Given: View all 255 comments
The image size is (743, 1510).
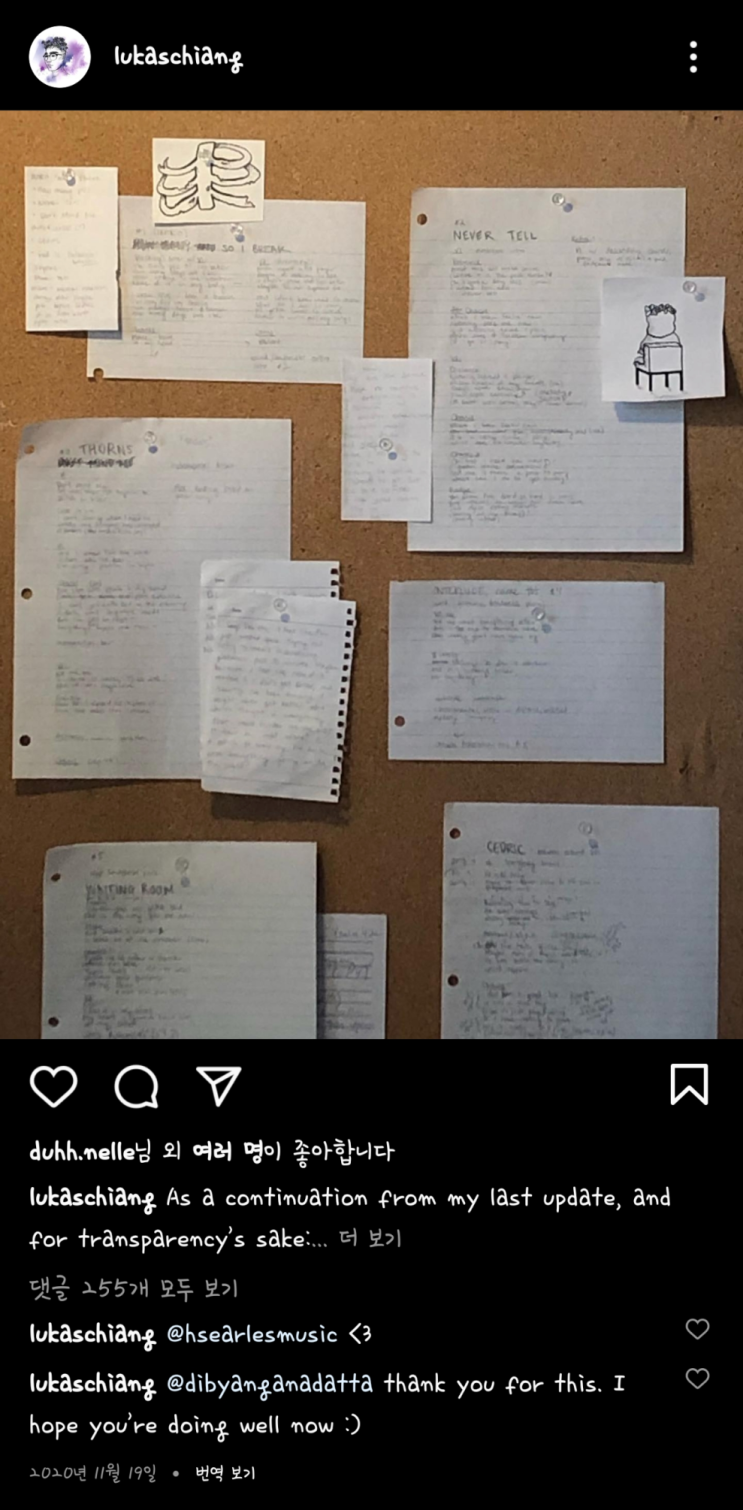Looking at the screenshot, I should click(x=133, y=1289).
